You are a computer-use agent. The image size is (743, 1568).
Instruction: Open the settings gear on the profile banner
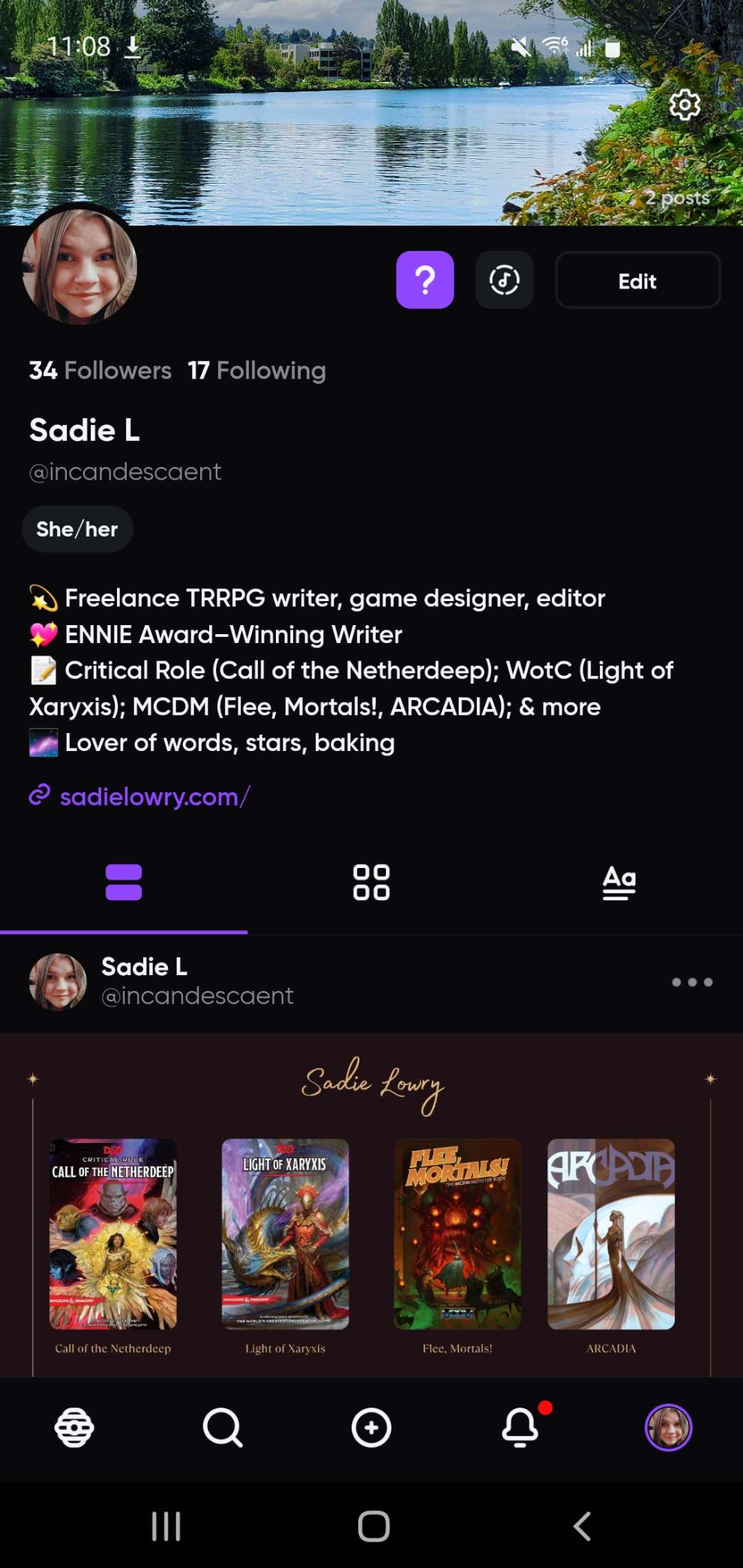[684, 105]
